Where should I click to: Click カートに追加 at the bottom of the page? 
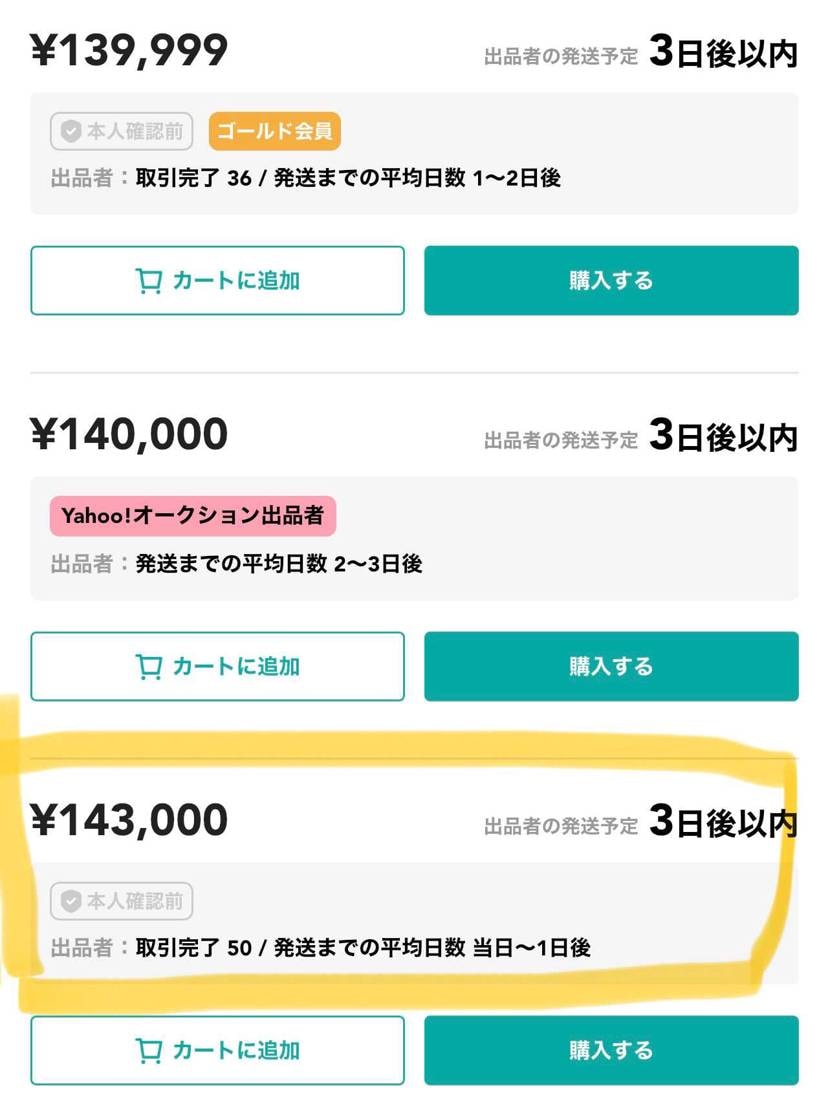(x=217, y=1050)
